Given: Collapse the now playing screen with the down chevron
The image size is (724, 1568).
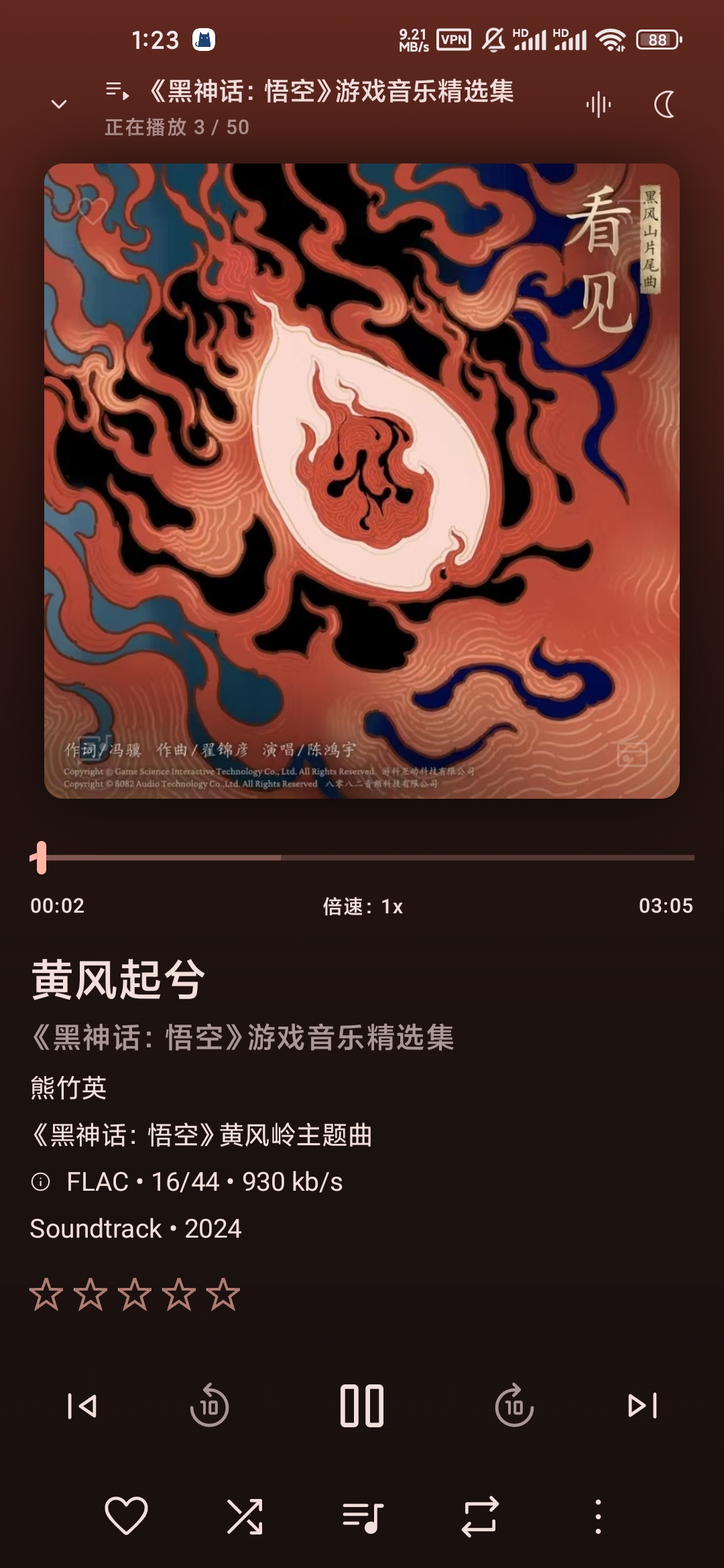Looking at the screenshot, I should [x=60, y=105].
